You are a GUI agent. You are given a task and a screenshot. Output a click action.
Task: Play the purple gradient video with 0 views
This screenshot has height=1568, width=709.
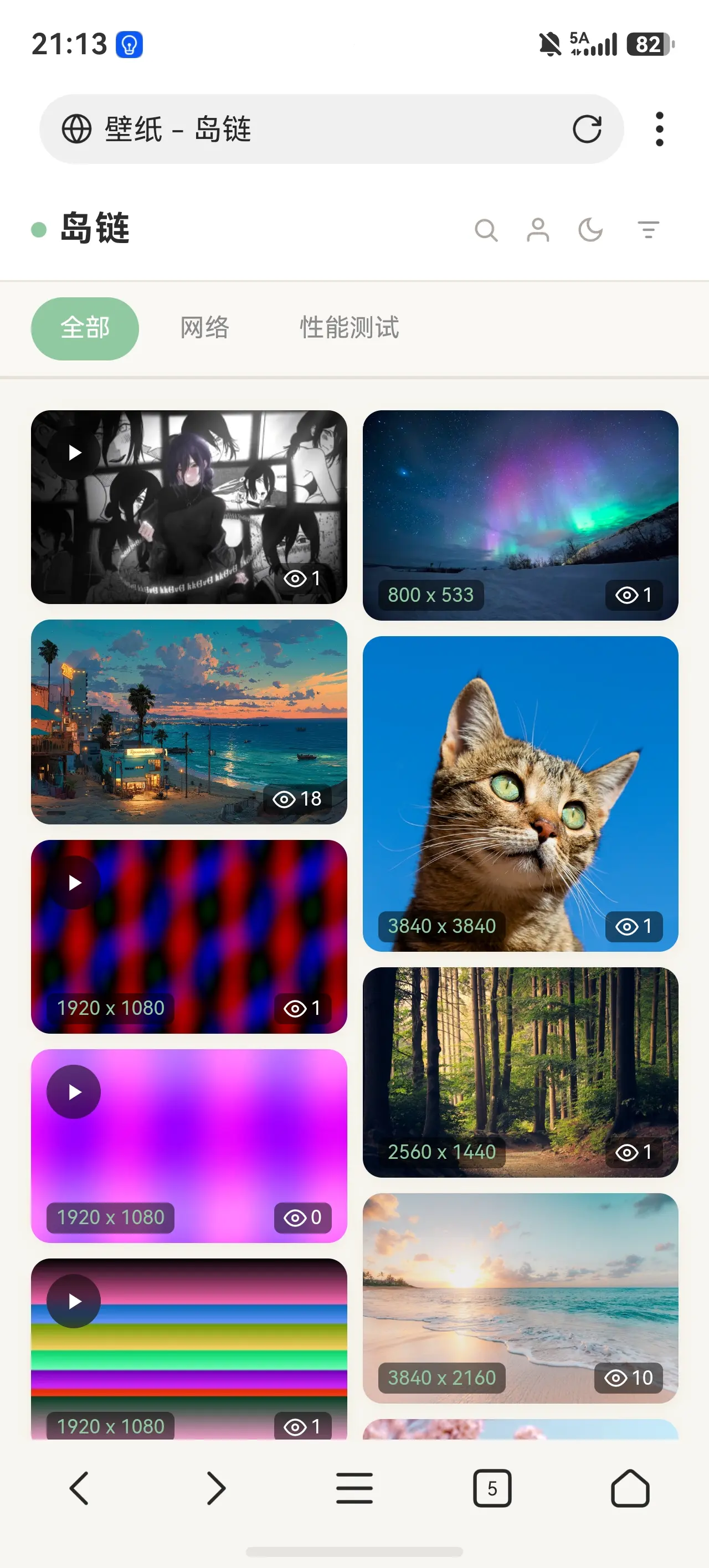(x=74, y=1092)
